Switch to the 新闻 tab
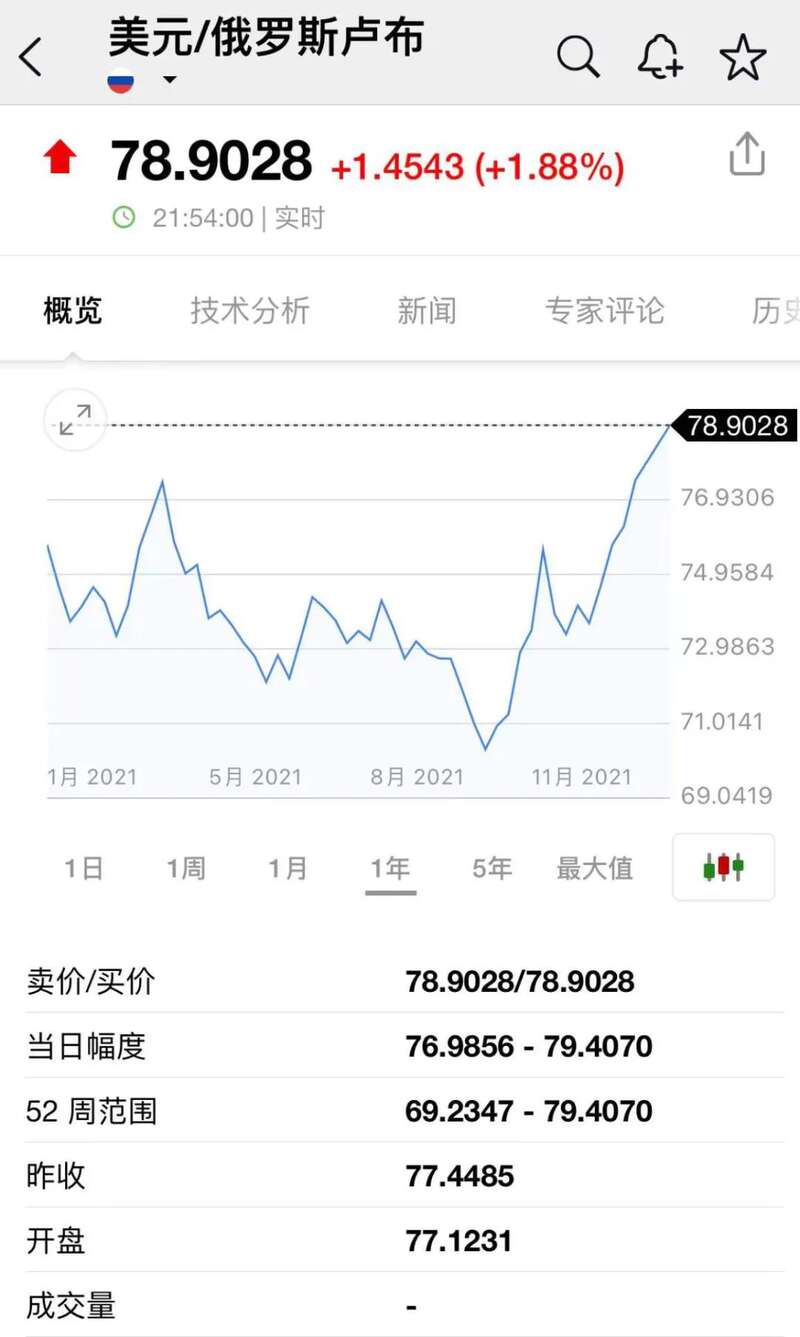800x1337 pixels. (427, 311)
